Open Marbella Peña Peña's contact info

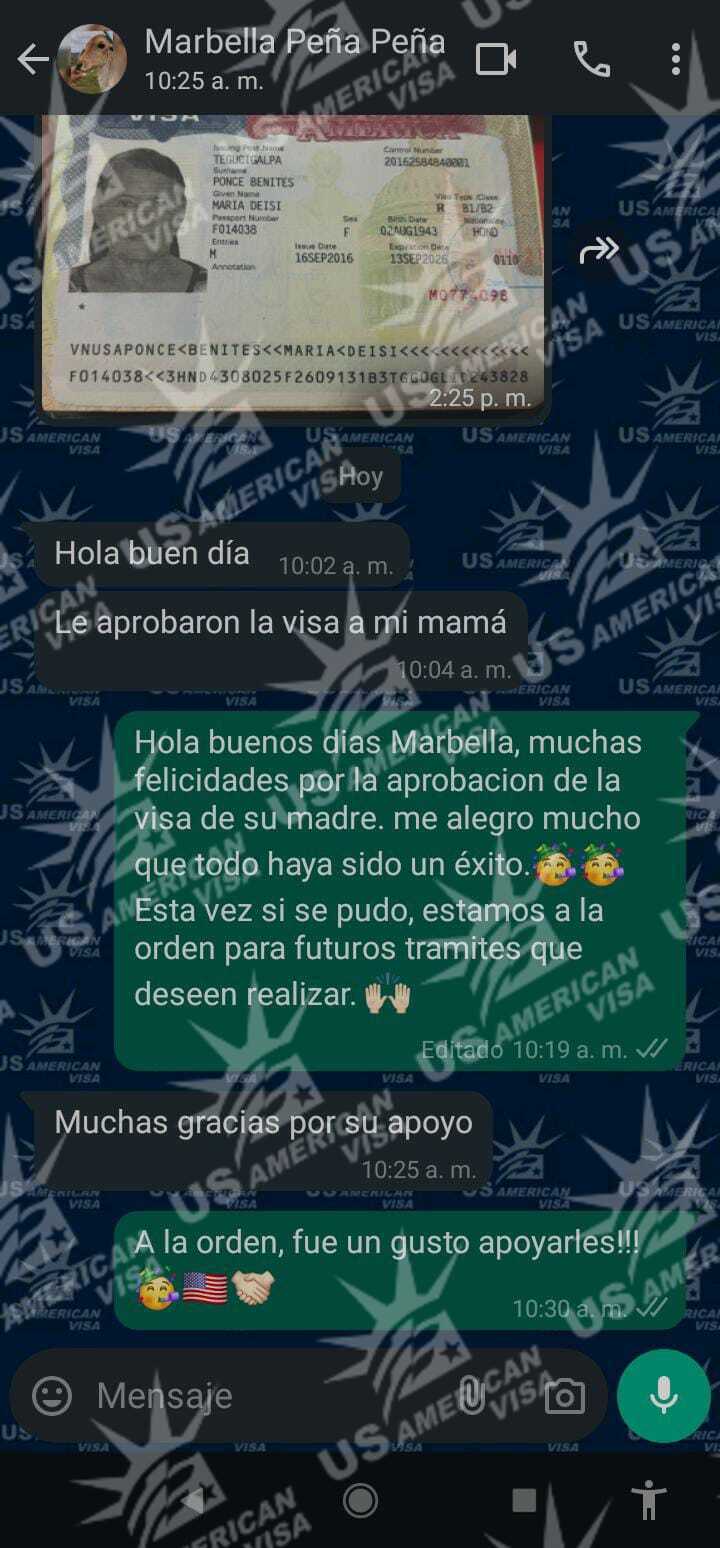[x=294, y=58]
